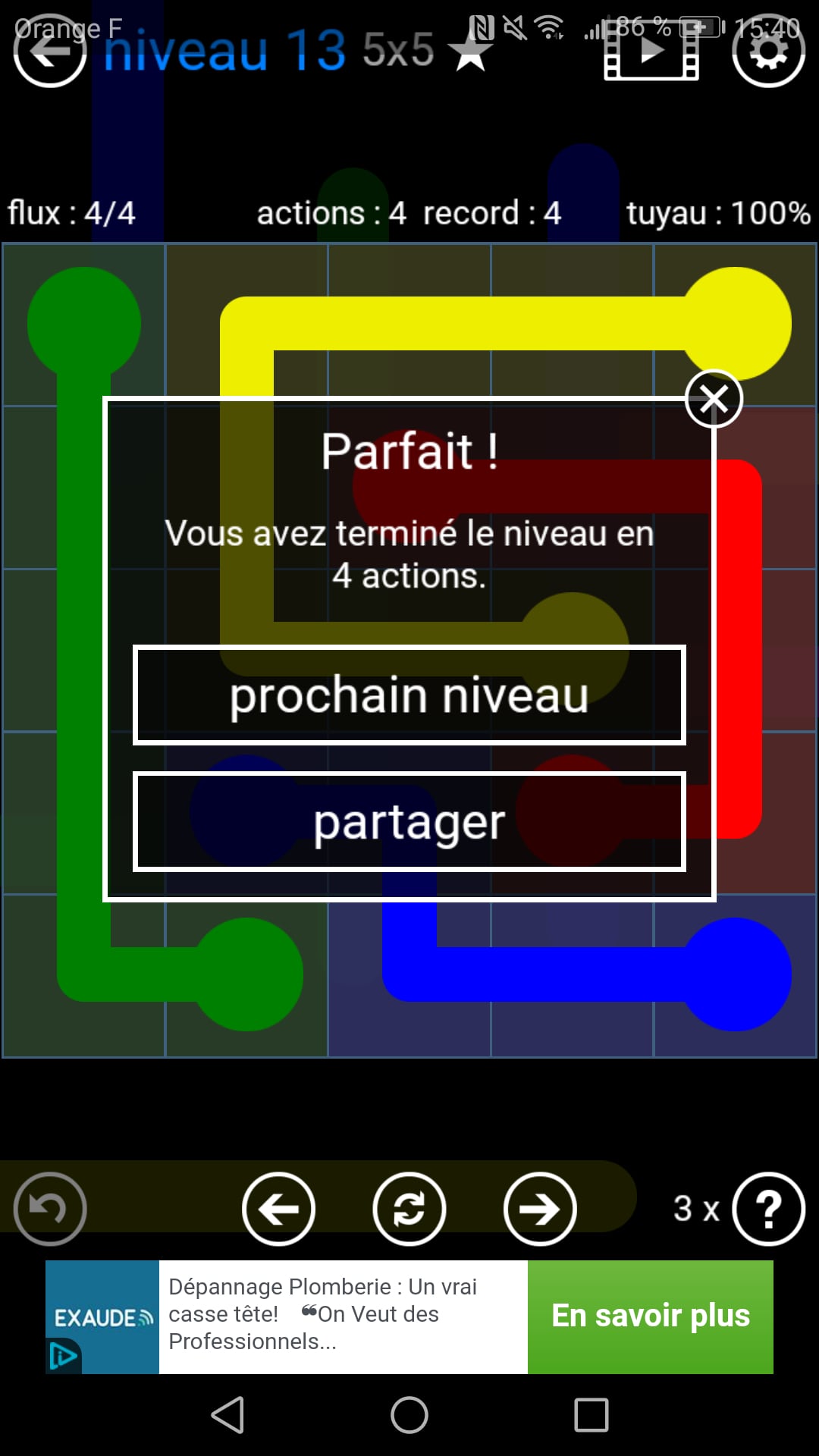Viewport: 819px width, 1456px height.
Task: Tap the system home button
Action: (409, 1415)
